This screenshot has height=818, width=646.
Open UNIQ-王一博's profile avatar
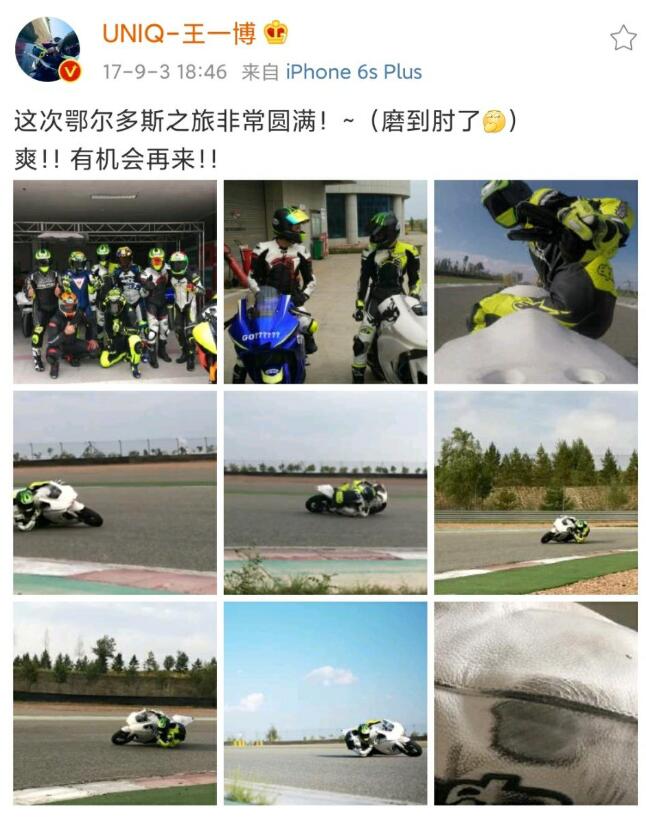[x=47, y=49]
